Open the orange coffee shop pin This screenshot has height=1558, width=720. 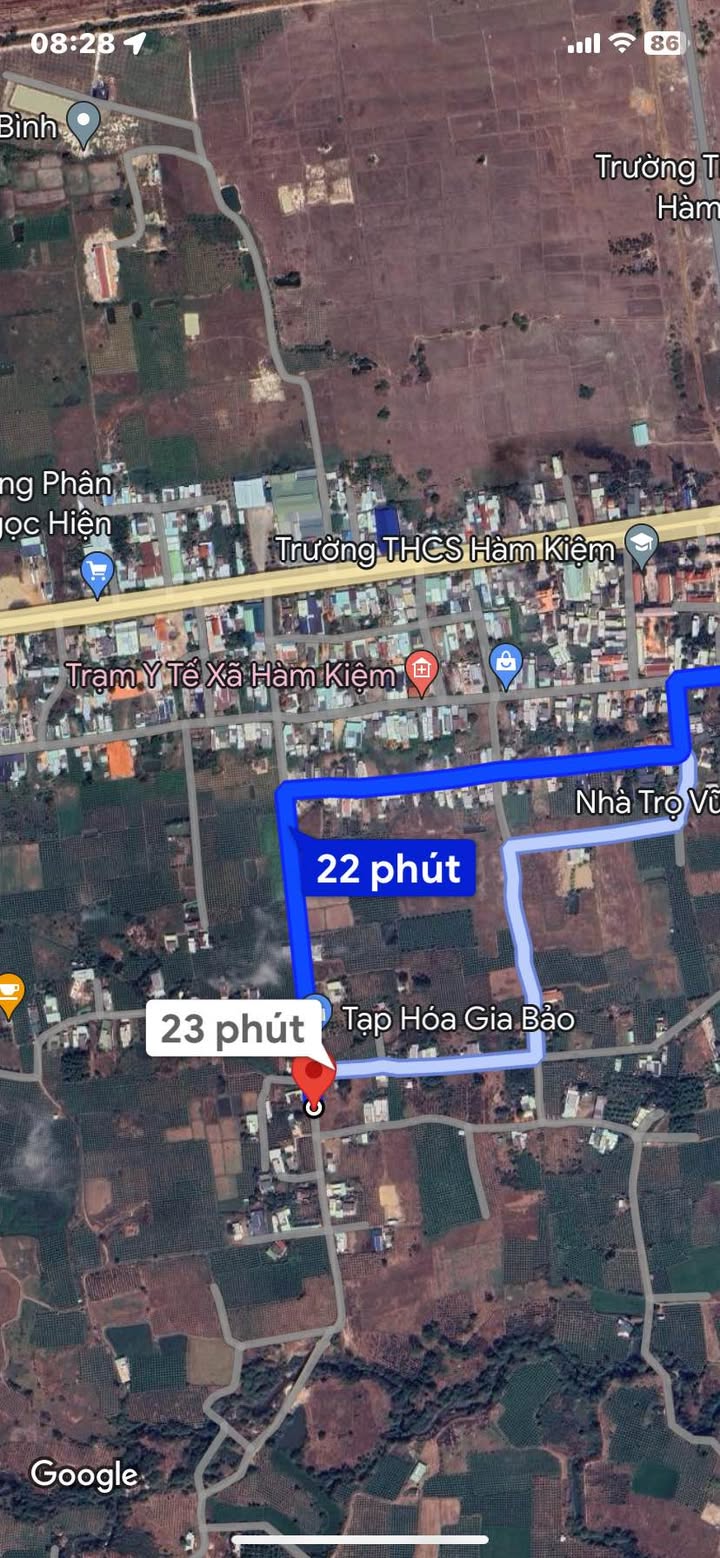click(9, 993)
